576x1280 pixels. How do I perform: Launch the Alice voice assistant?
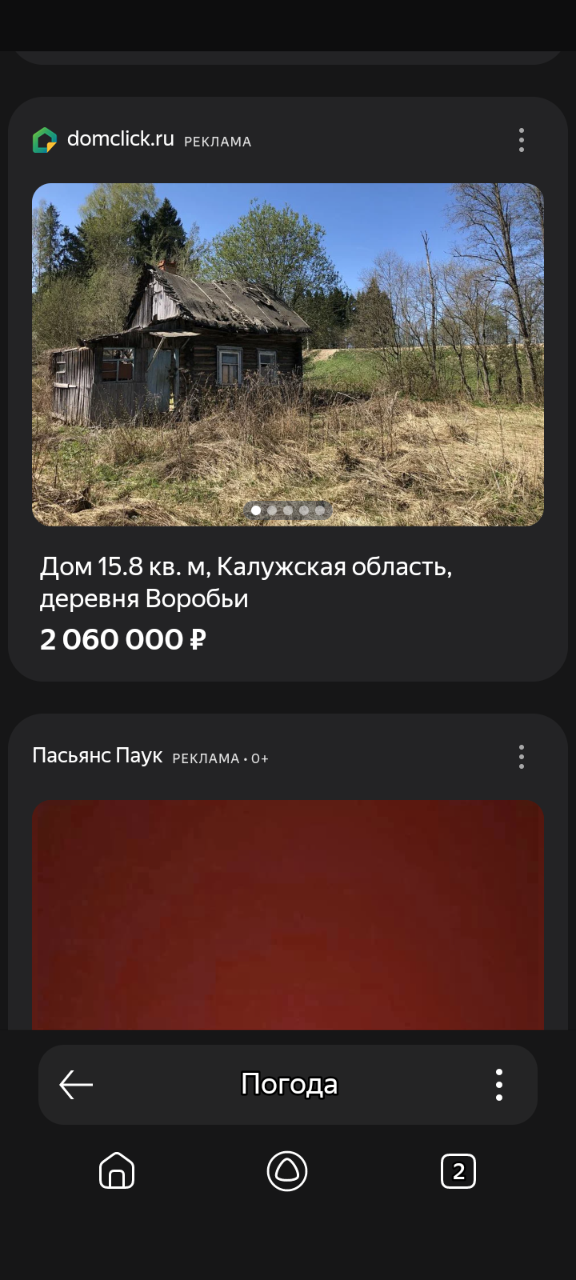287,1170
